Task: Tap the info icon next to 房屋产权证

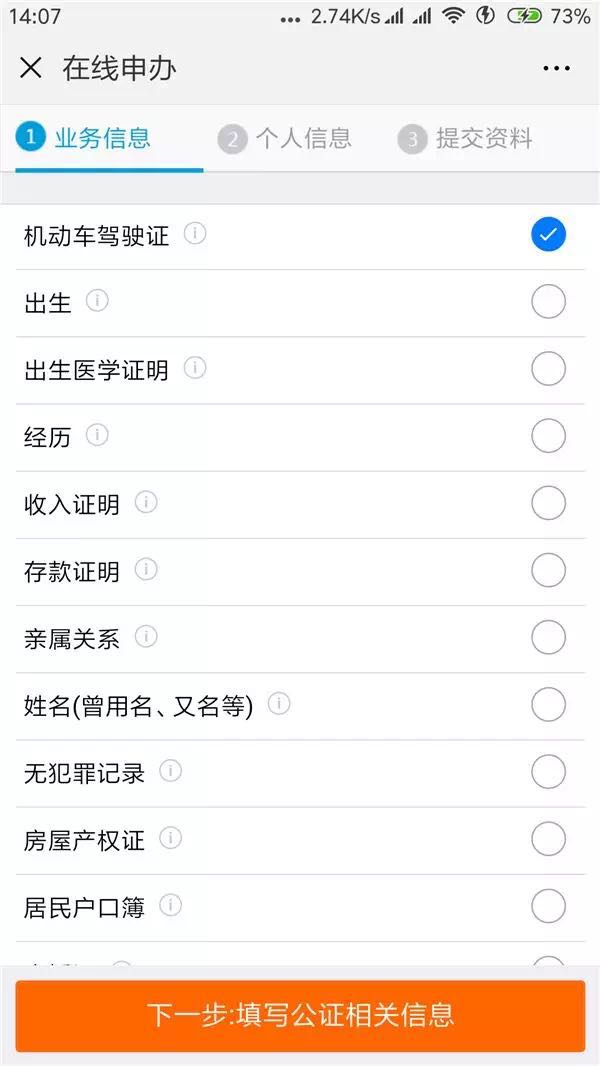Action: click(171, 838)
